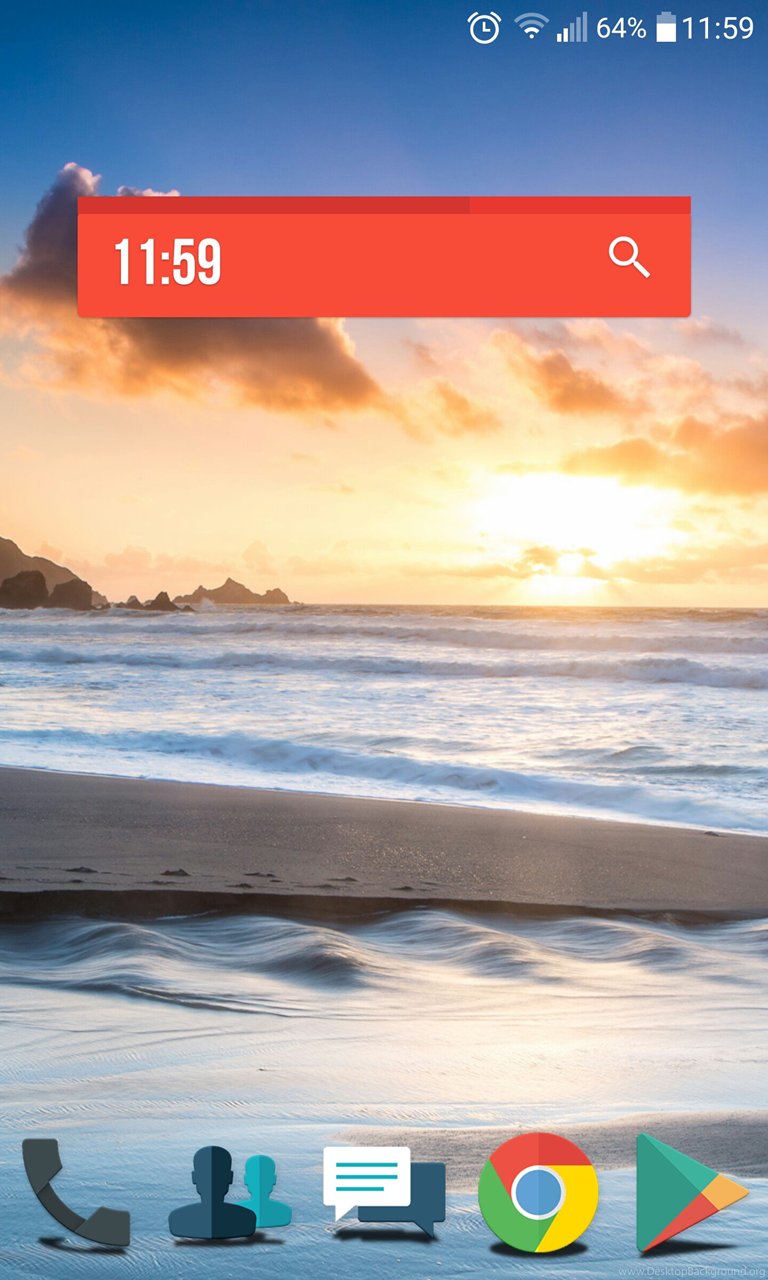Launch the Phone dialer app

[76, 1192]
